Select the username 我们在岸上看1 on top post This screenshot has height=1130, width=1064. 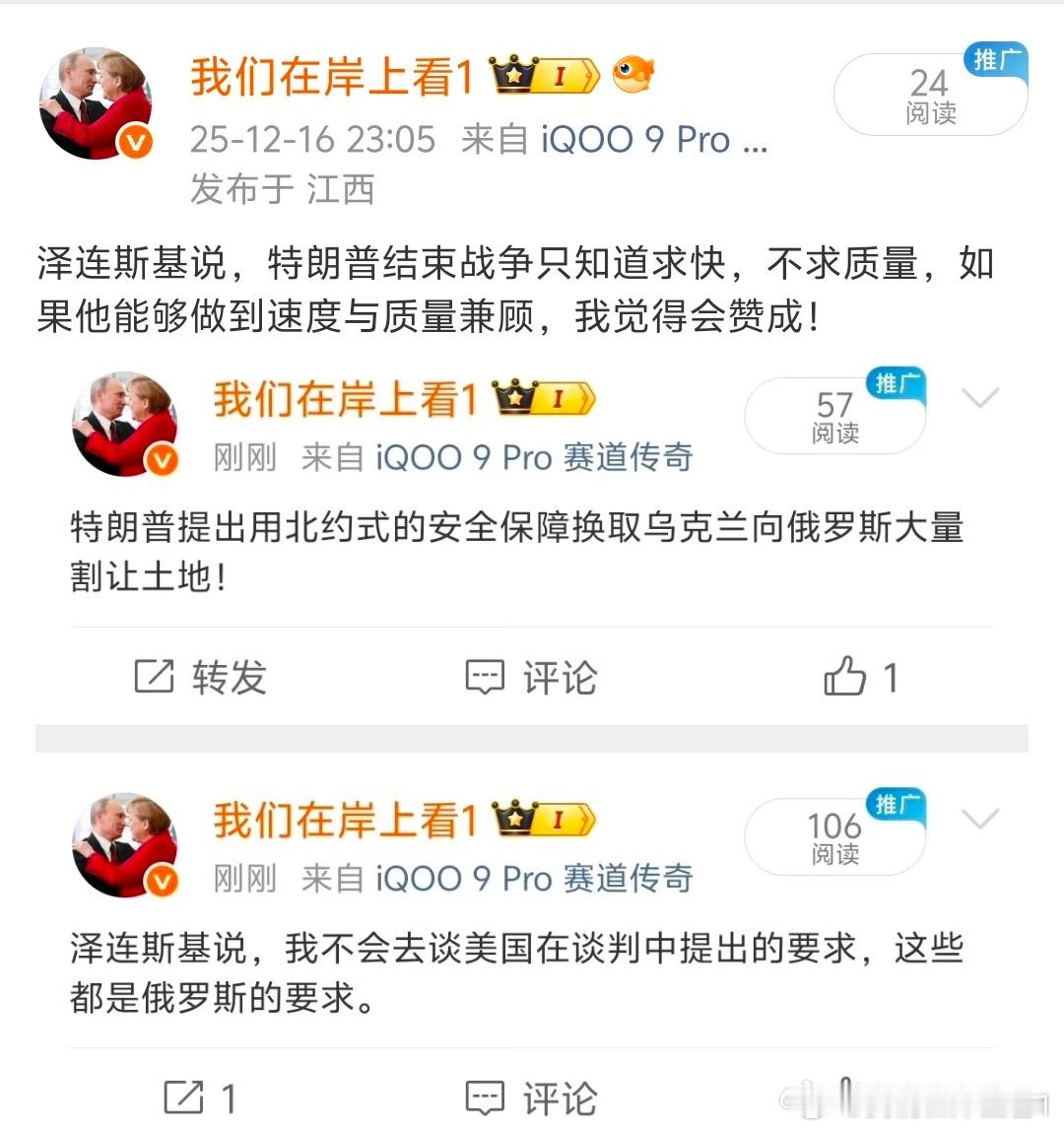pyautogui.click(x=330, y=75)
